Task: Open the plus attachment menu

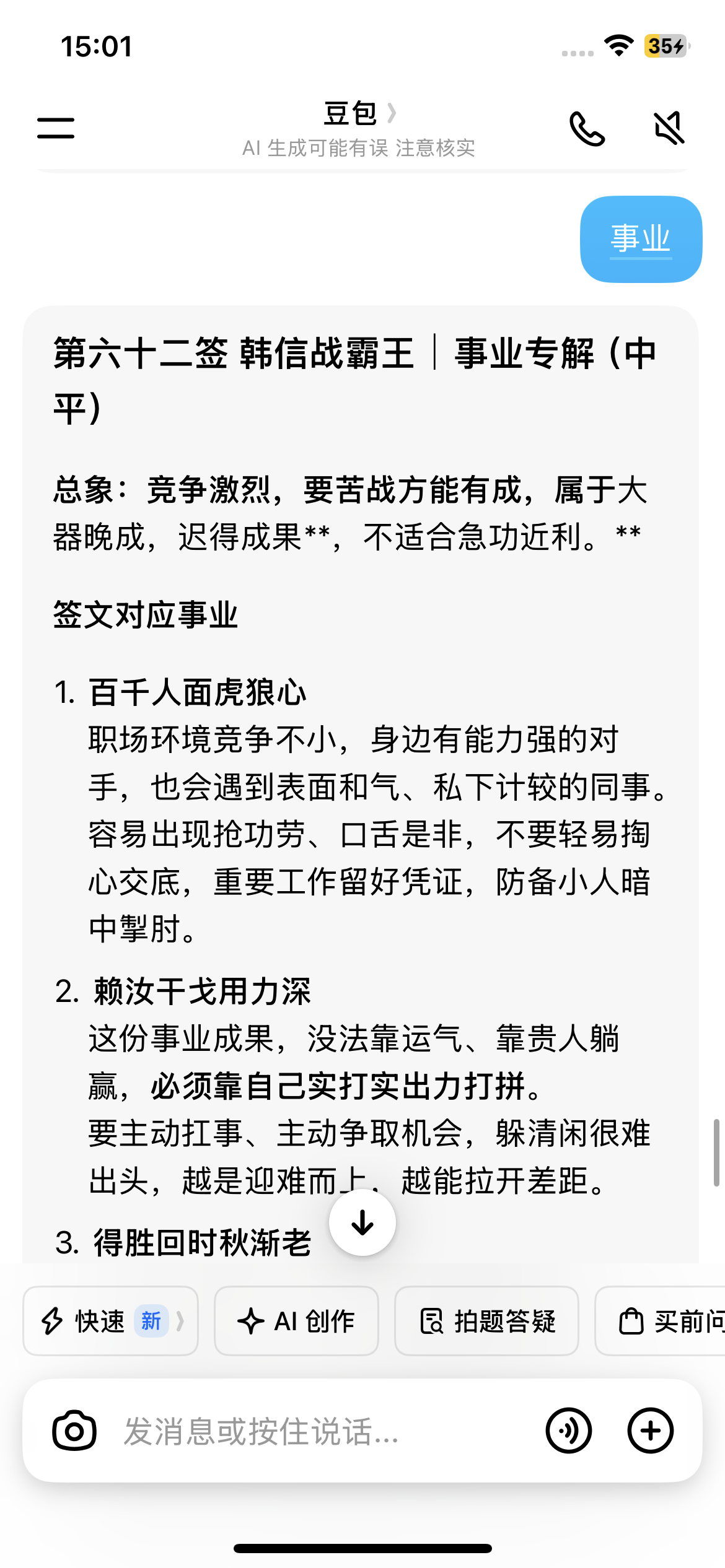Action: (650, 1431)
